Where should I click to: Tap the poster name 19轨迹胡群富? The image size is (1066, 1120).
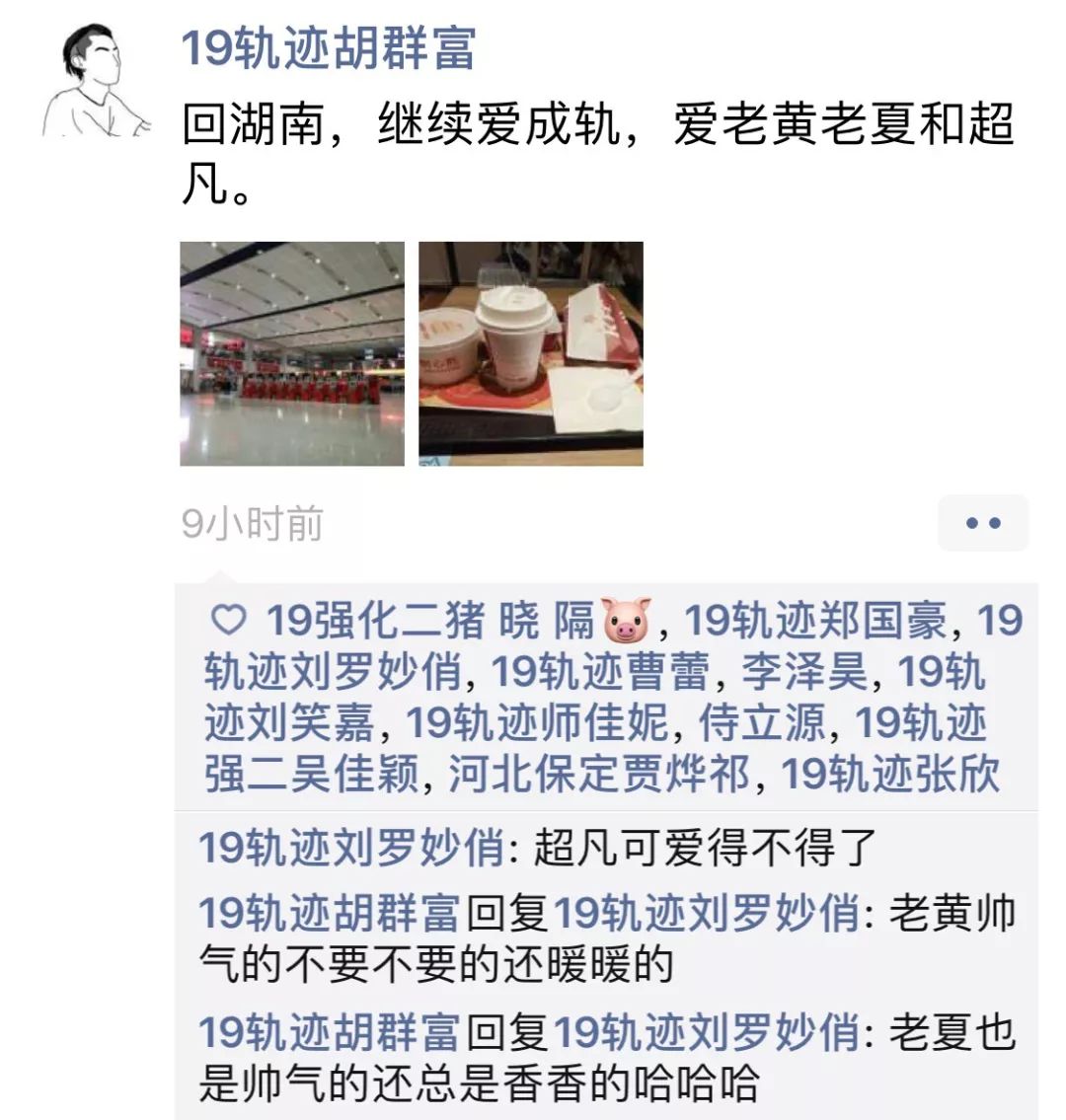pyautogui.click(x=329, y=48)
